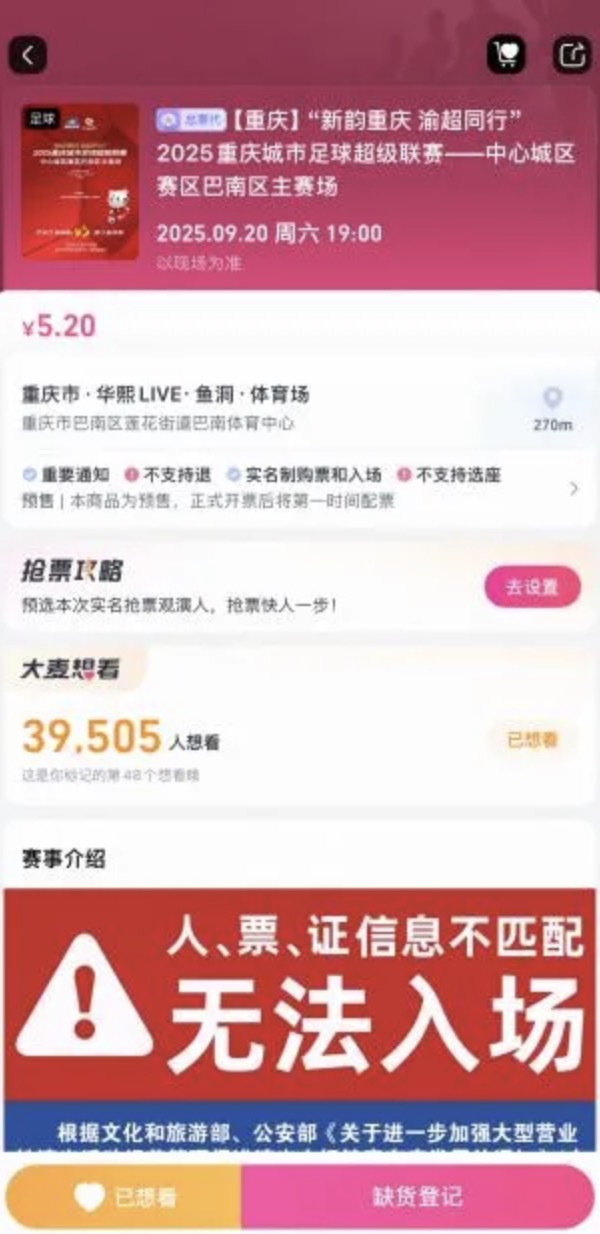Tap the bottom 已想看 heart button
The image size is (600, 1234).
click(x=123, y=1197)
